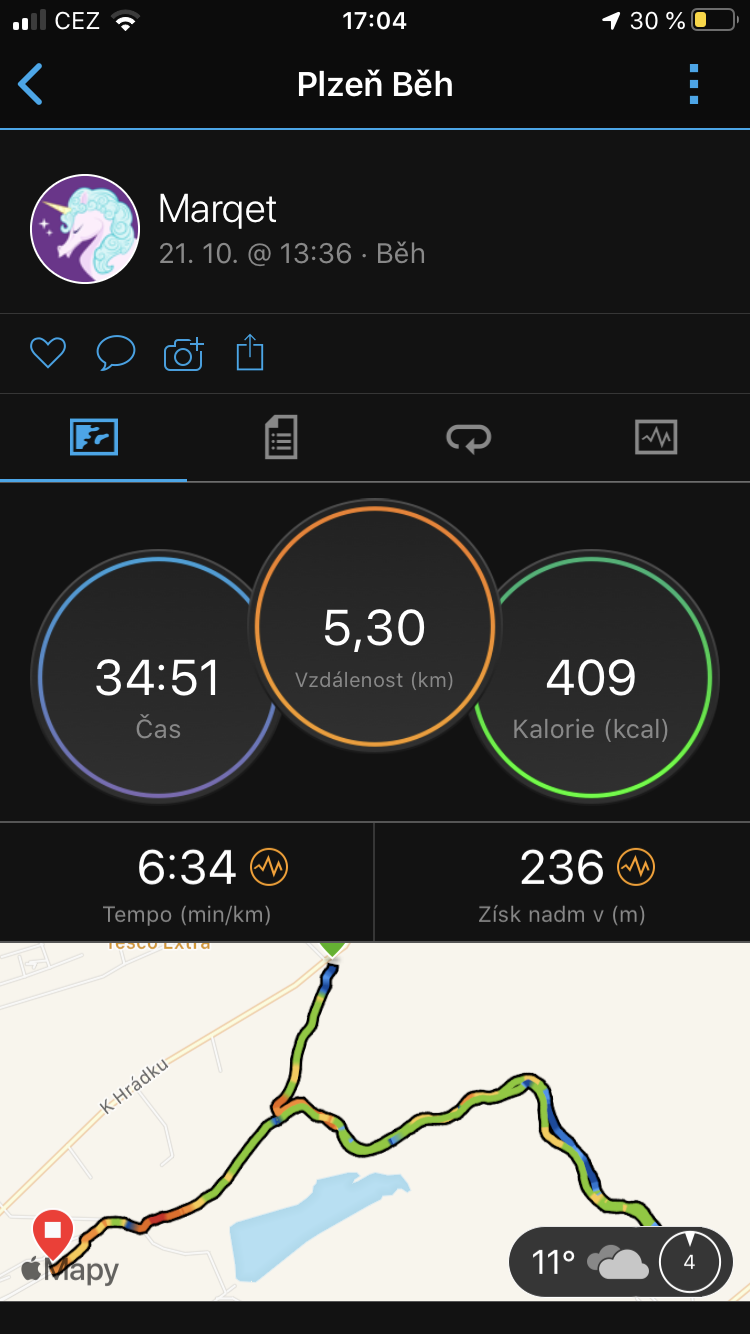Switch to the laps tab
The image size is (750, 1334).
[x=468, y=438]
